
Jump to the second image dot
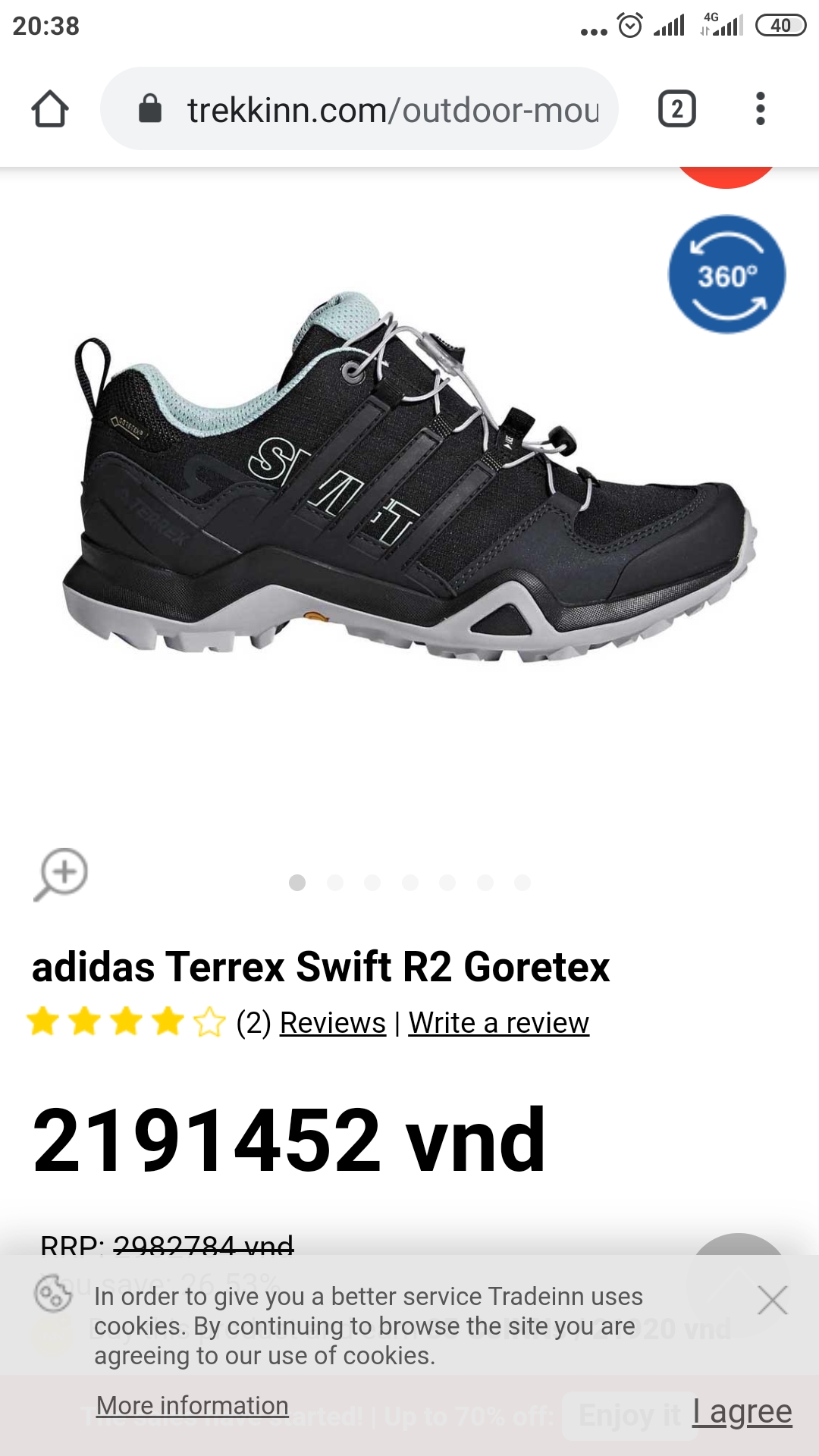(x=335, y=883)
